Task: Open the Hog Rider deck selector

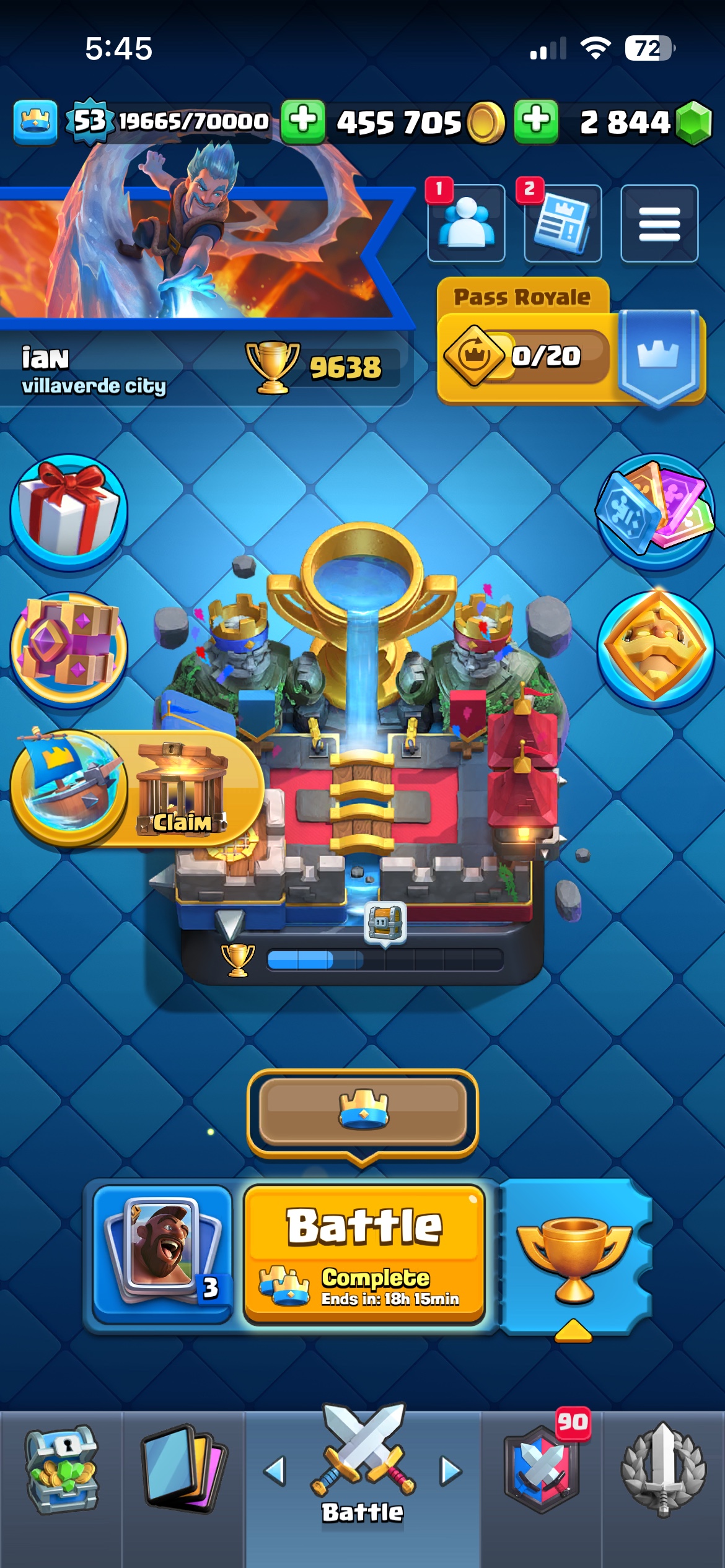Action: pos(162,1253)
